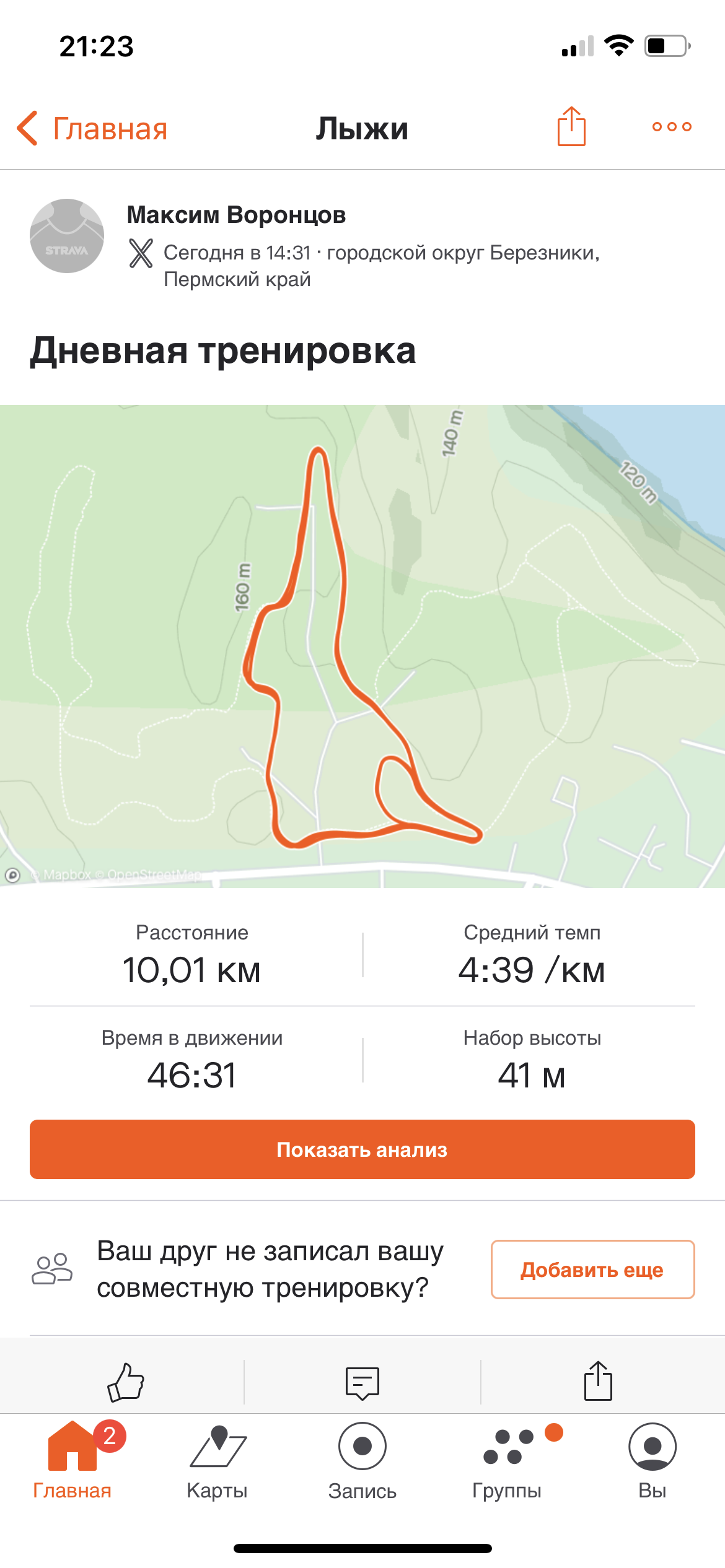This screenshot has height=1568, width=725.
Task: Tap Добавить еще button
Action: tap(592, 1270)
